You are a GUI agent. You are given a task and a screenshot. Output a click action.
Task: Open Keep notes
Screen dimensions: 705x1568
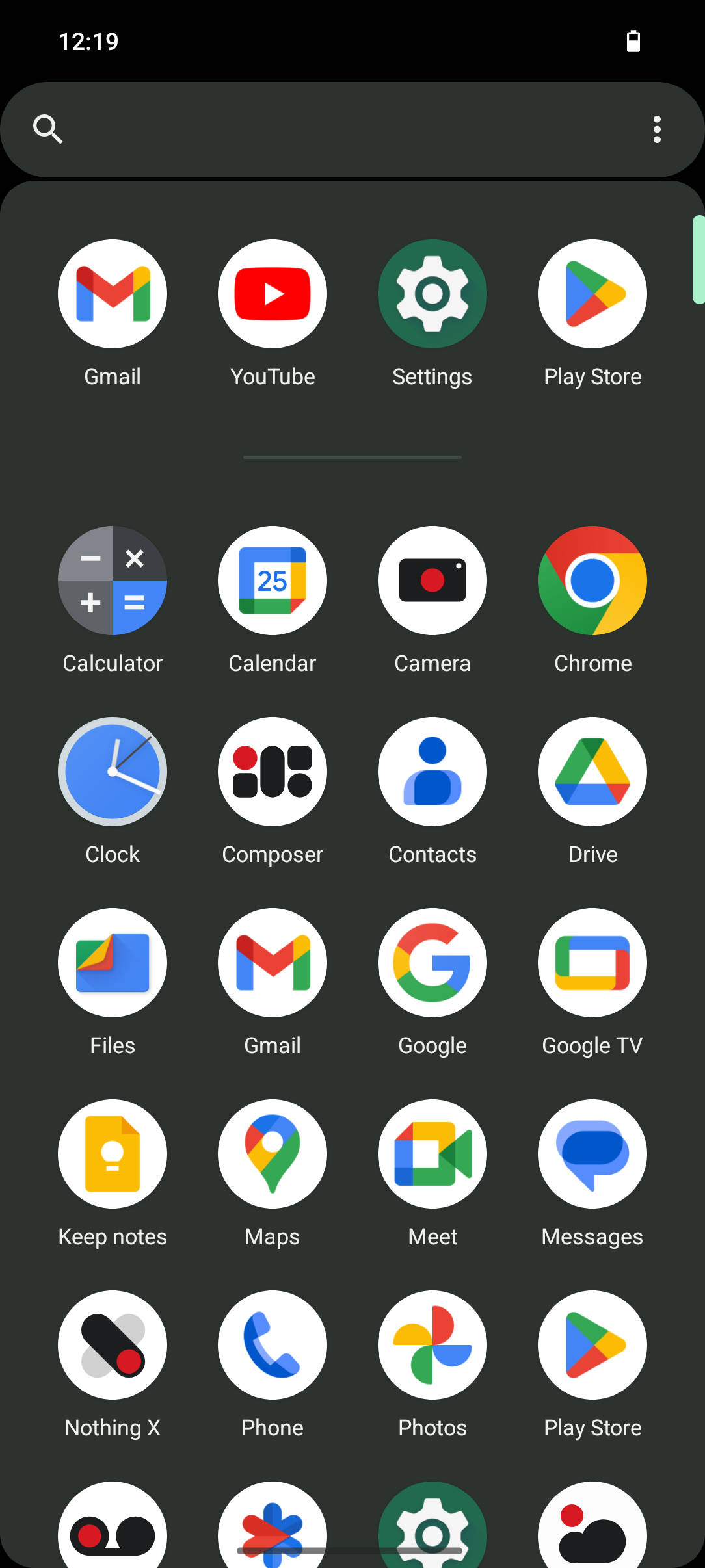[112, 1154]
